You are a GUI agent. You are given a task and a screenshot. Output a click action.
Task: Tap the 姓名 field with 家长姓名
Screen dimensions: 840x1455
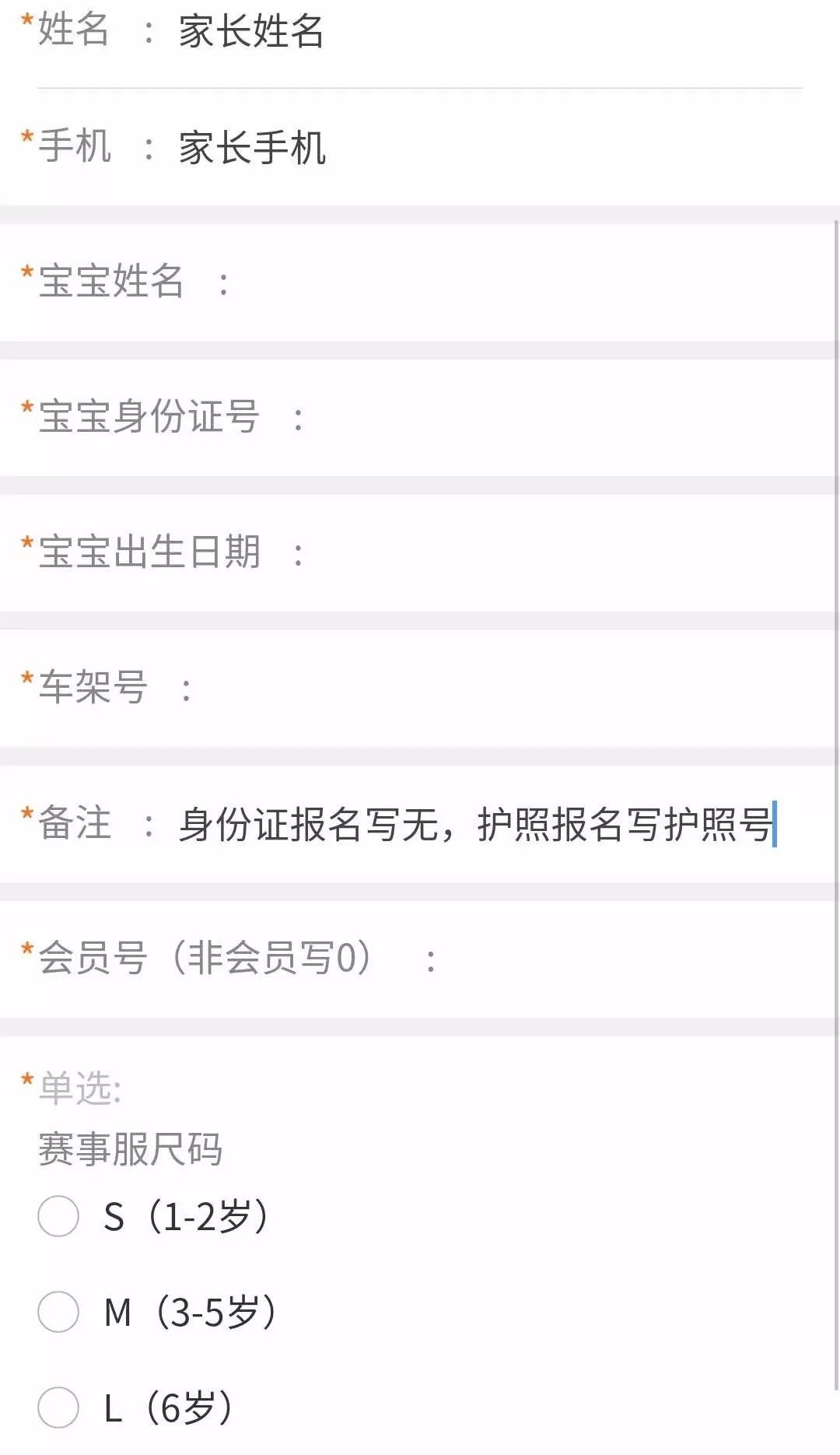click(x=490, y=31)
